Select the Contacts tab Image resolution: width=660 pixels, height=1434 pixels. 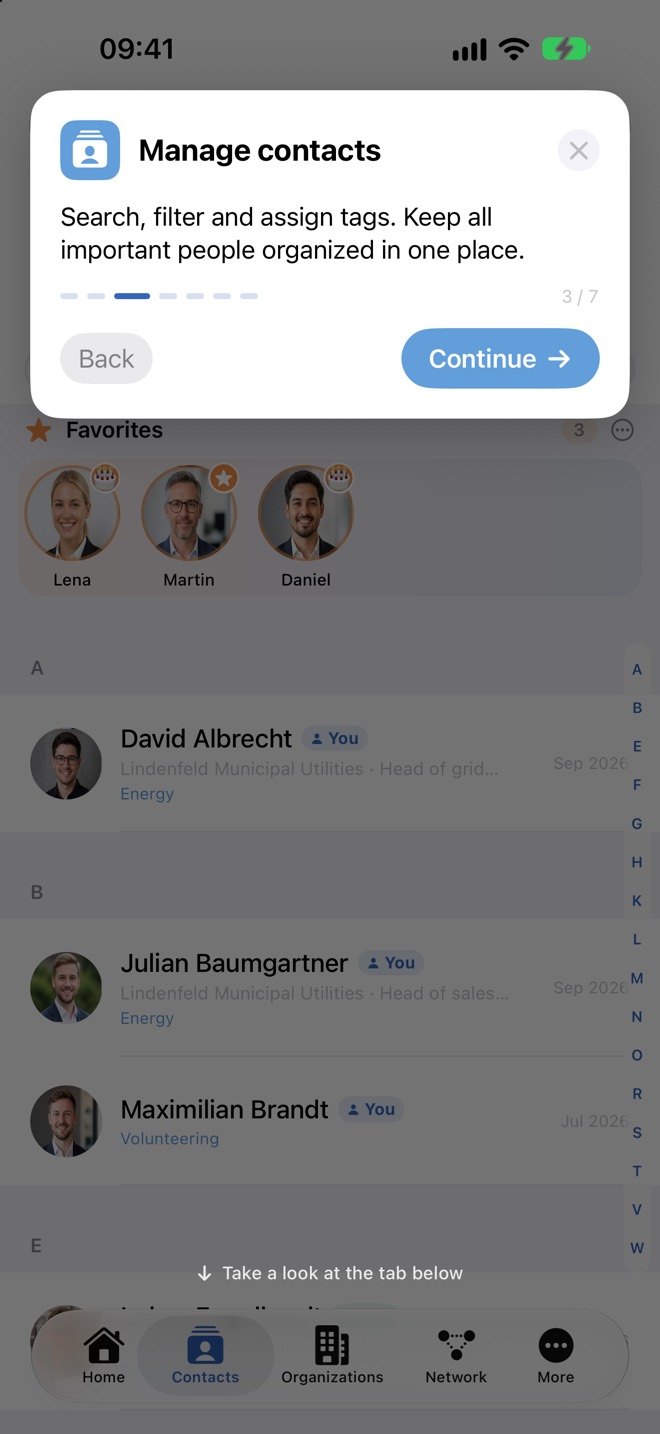point(205,1356)
